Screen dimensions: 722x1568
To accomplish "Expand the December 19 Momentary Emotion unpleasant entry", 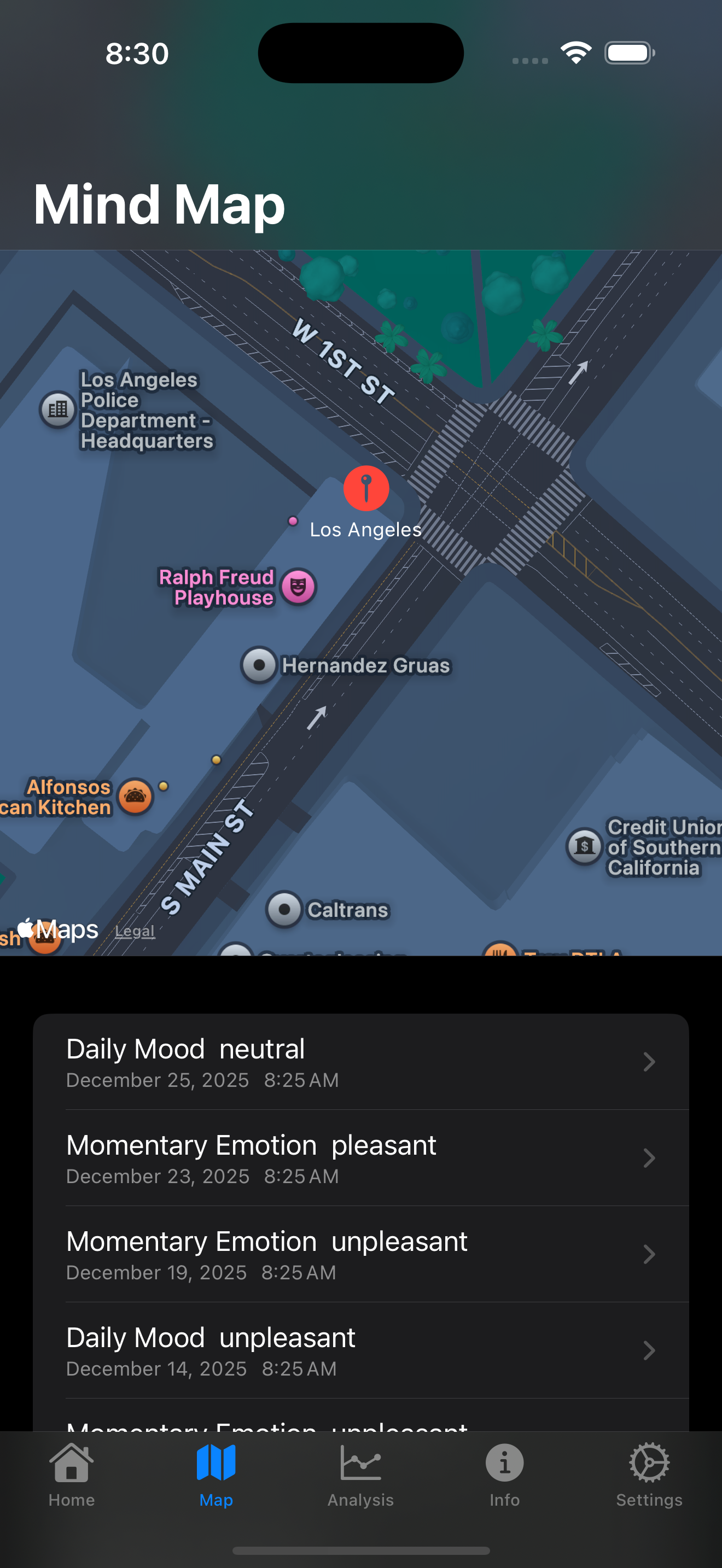I will point(361,1254).
